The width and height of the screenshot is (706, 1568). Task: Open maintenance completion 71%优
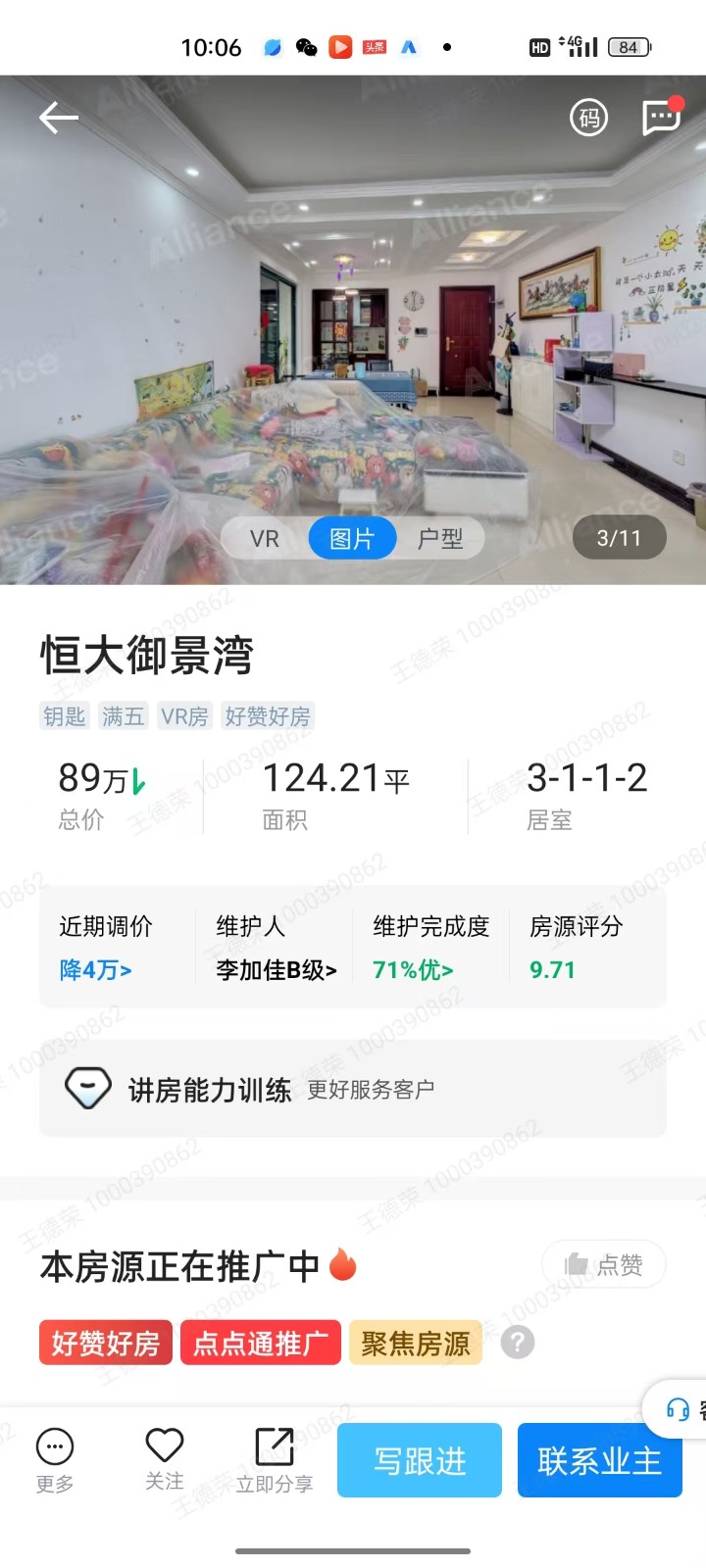413,970
